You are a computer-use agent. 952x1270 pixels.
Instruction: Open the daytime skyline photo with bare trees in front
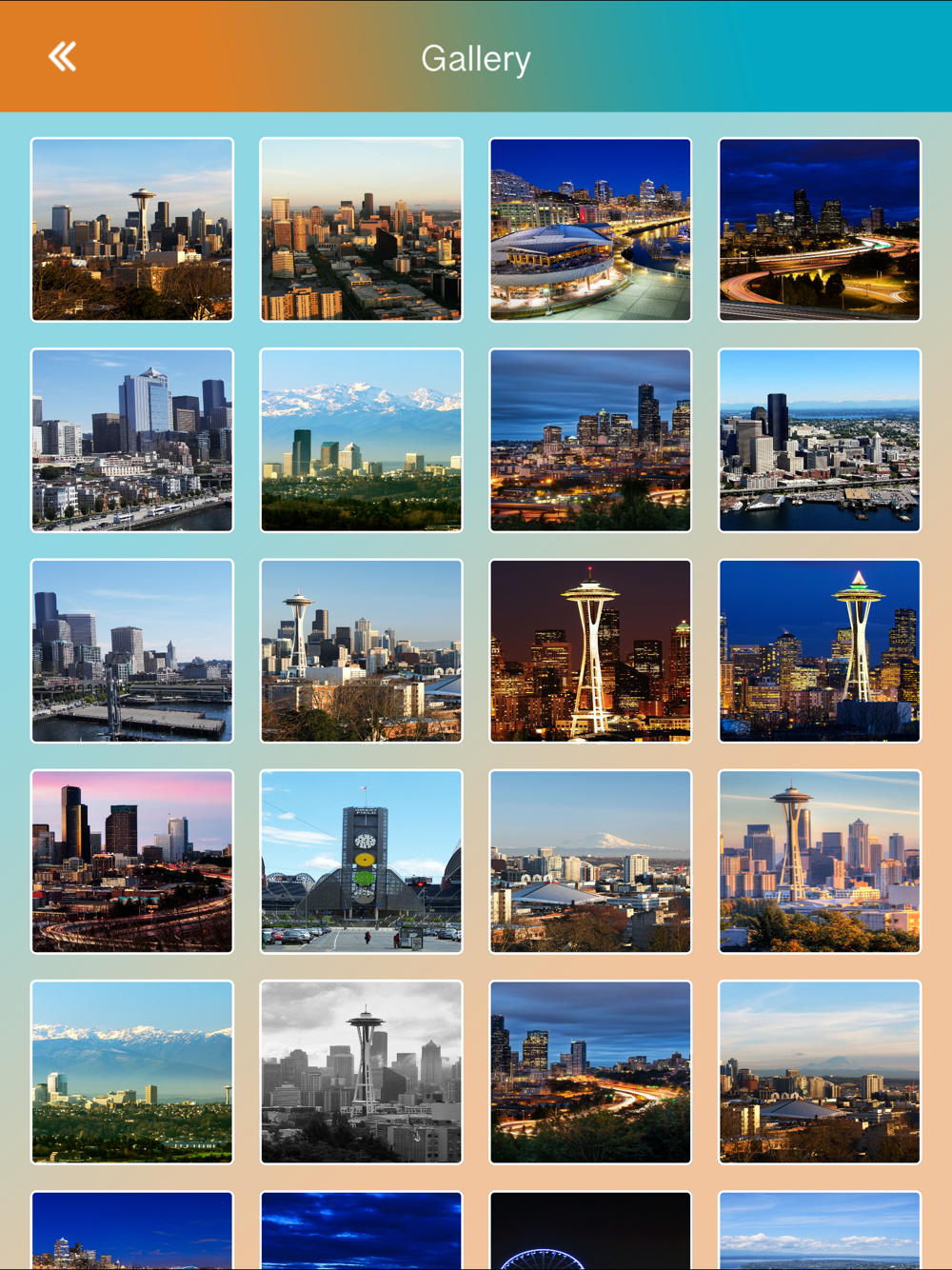pos(361,651)
